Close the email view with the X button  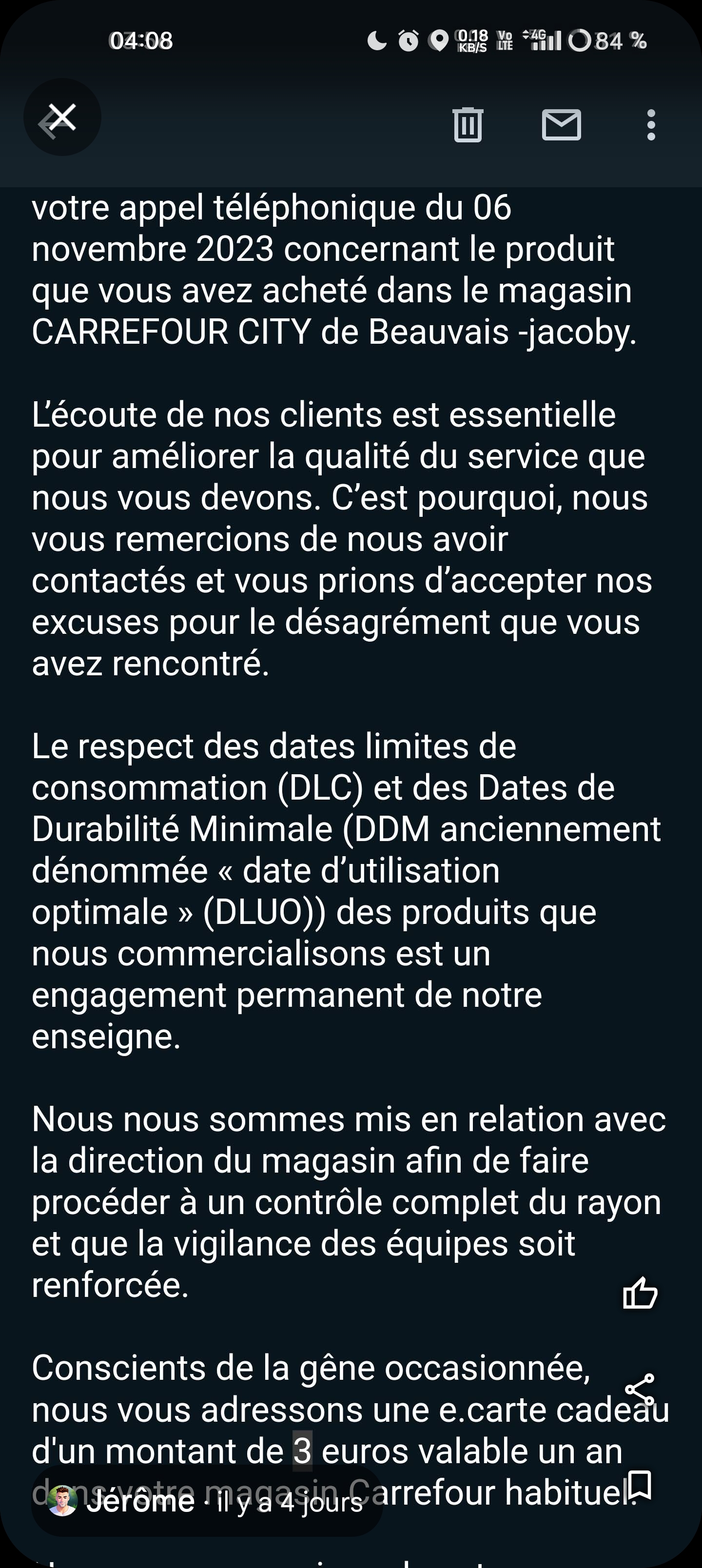[62, 117]
